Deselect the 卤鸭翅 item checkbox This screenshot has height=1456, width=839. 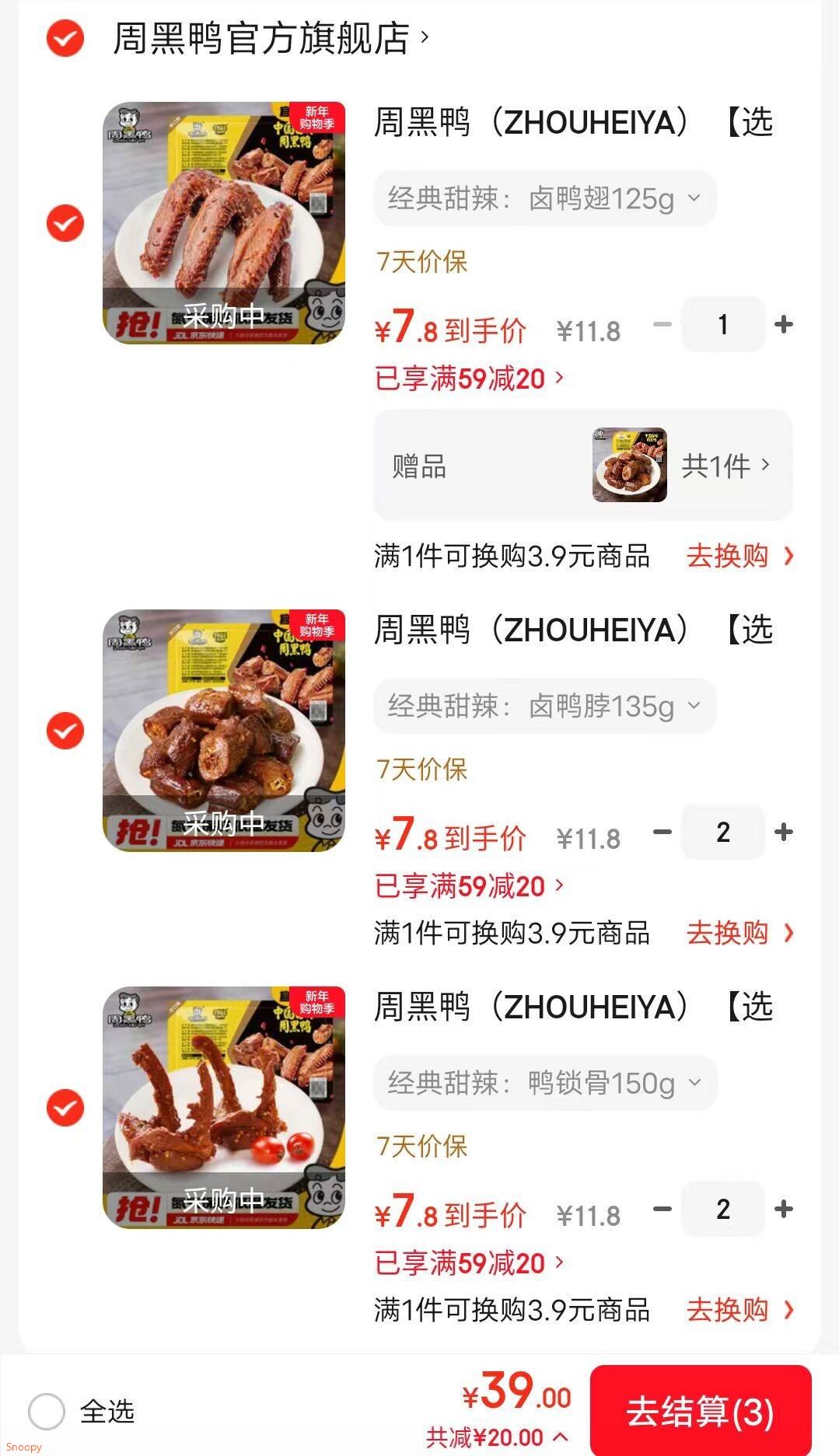pyautogui.click(x=65, y=223)
